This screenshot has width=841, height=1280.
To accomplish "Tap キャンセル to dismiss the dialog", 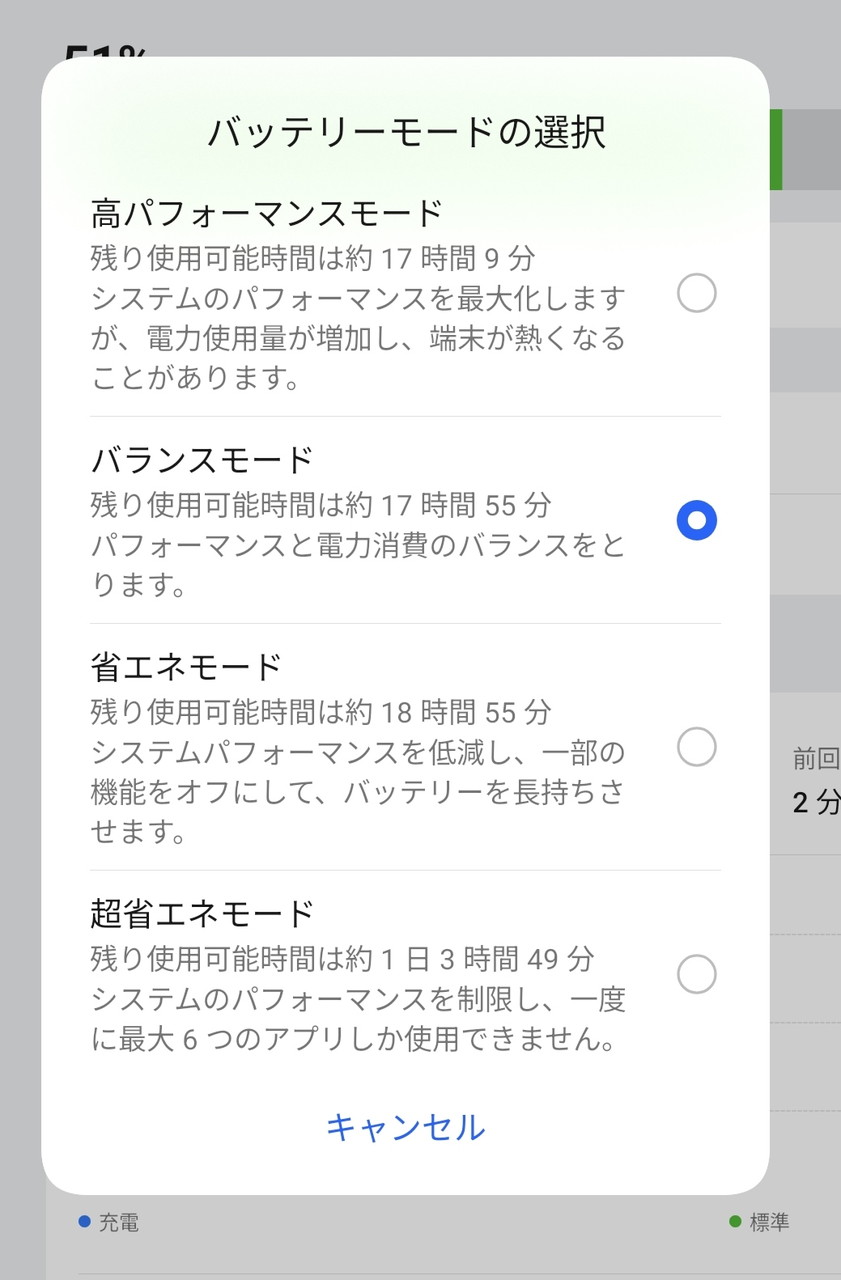I will coord(405,1127).
